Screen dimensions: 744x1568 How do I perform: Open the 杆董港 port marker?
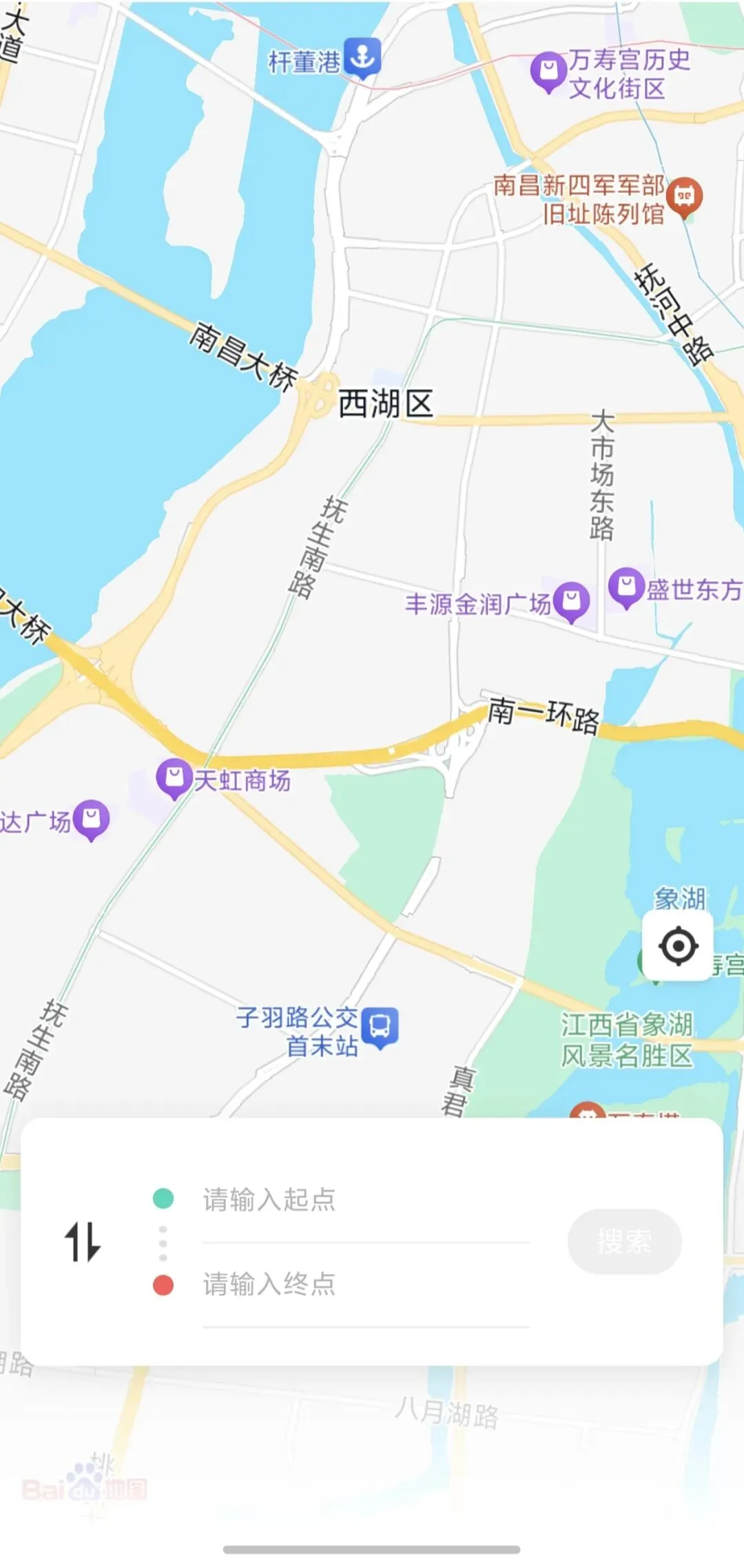point(362,58)
